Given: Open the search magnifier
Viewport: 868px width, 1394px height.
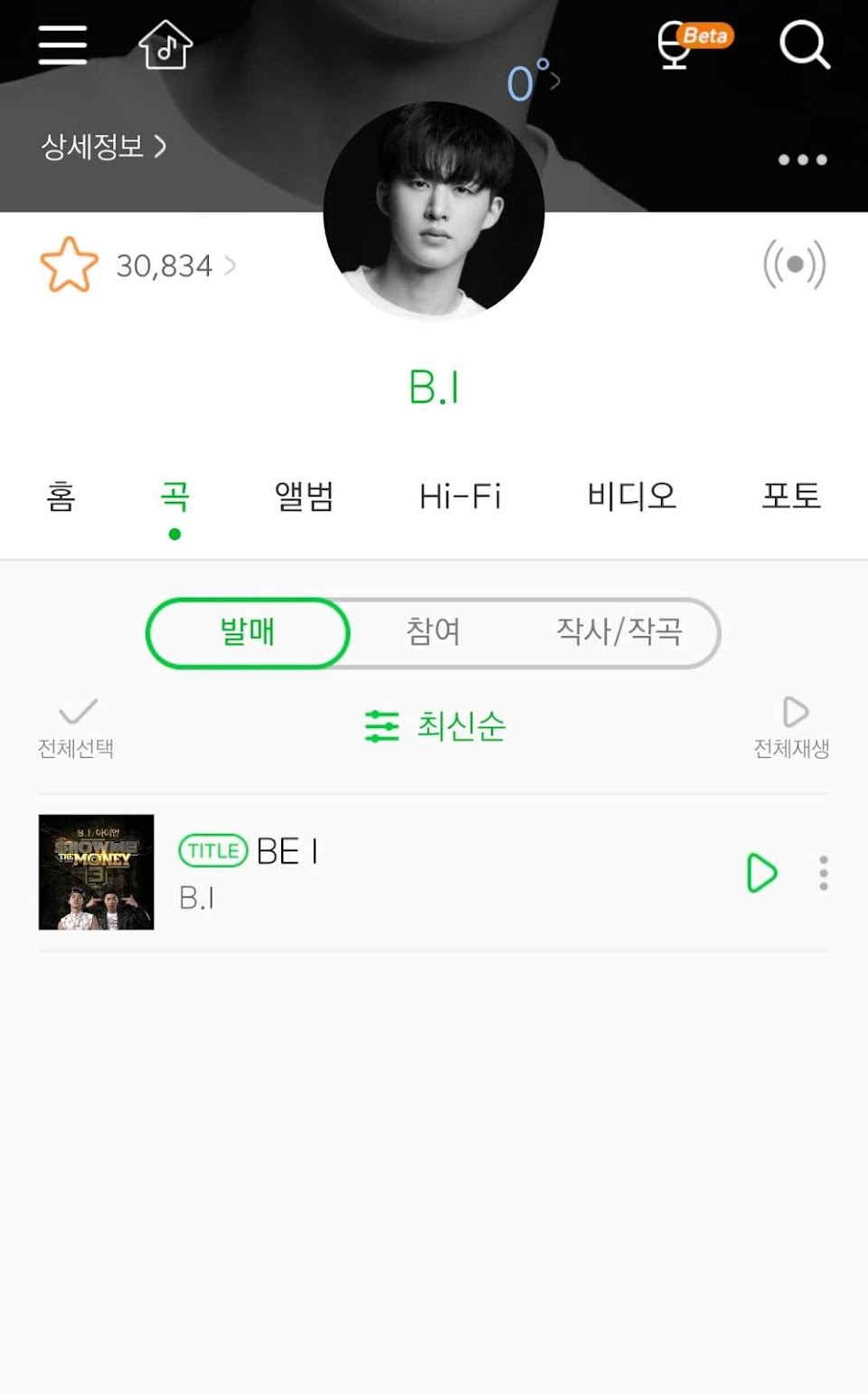Looking at the screenshot, I should (x=804, y=44).
